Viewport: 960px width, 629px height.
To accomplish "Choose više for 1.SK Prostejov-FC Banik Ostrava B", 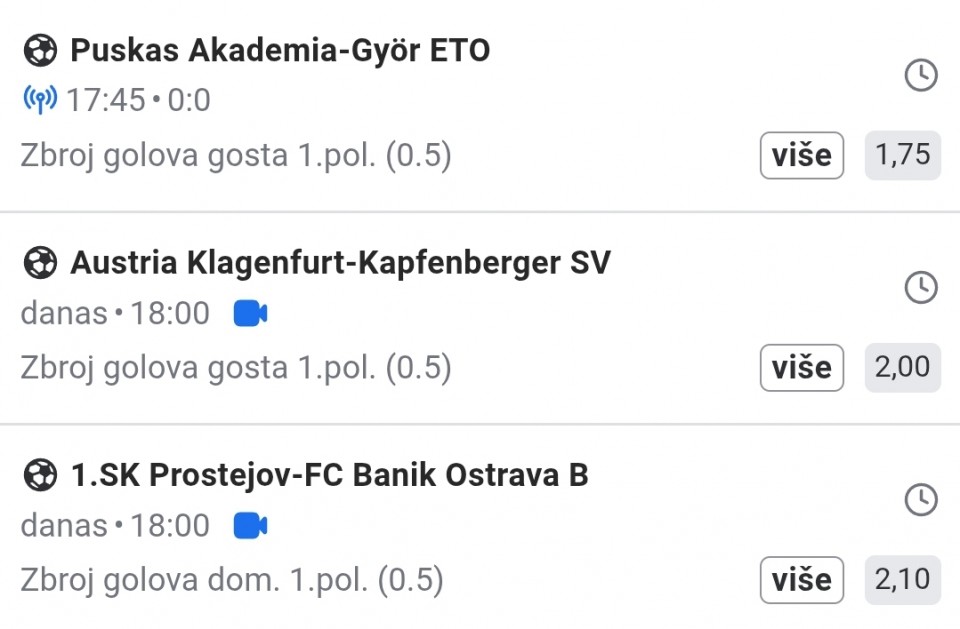I will (802, 579).
